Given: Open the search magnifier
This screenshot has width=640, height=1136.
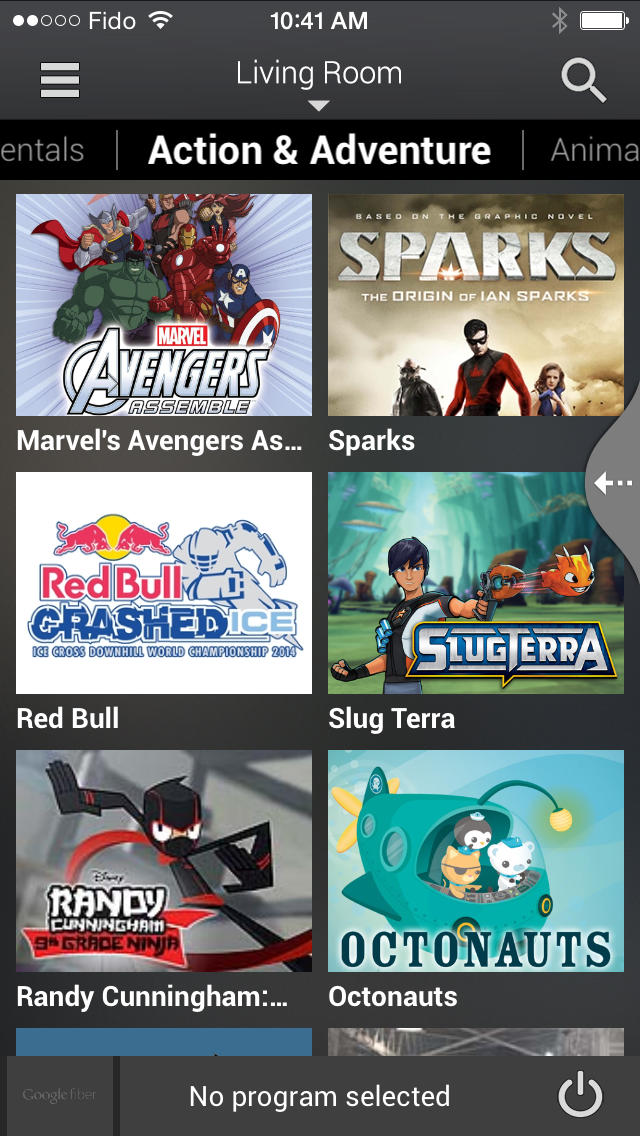Looking at the screenshot, I should pyautogui.click(x=583, y=80).
